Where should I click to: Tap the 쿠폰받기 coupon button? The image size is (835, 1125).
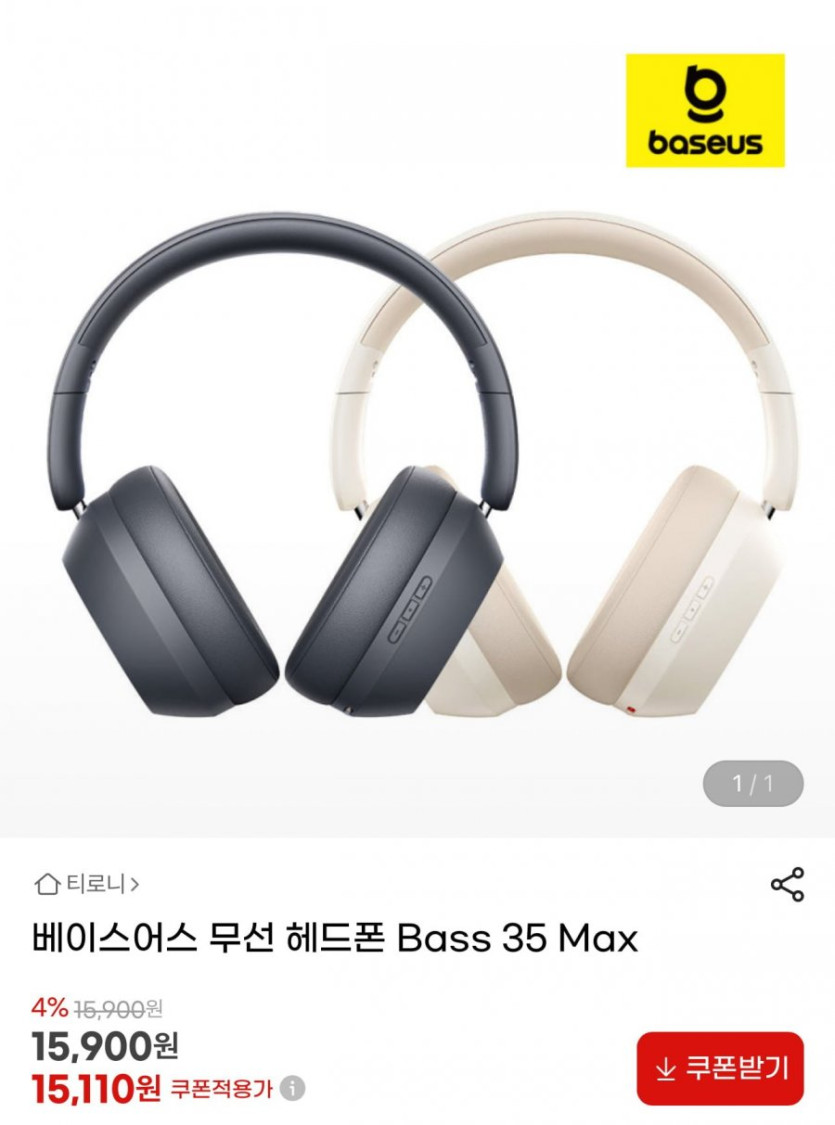[720, 1068]
